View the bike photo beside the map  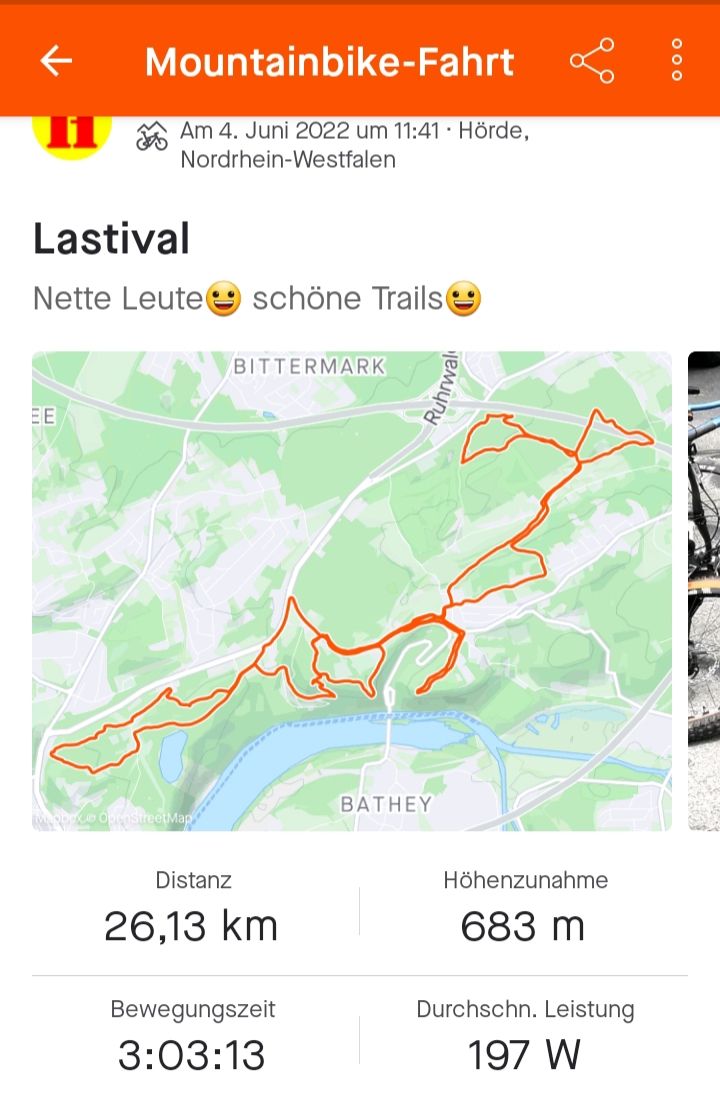pyautogui.click(x=704, y=590)
